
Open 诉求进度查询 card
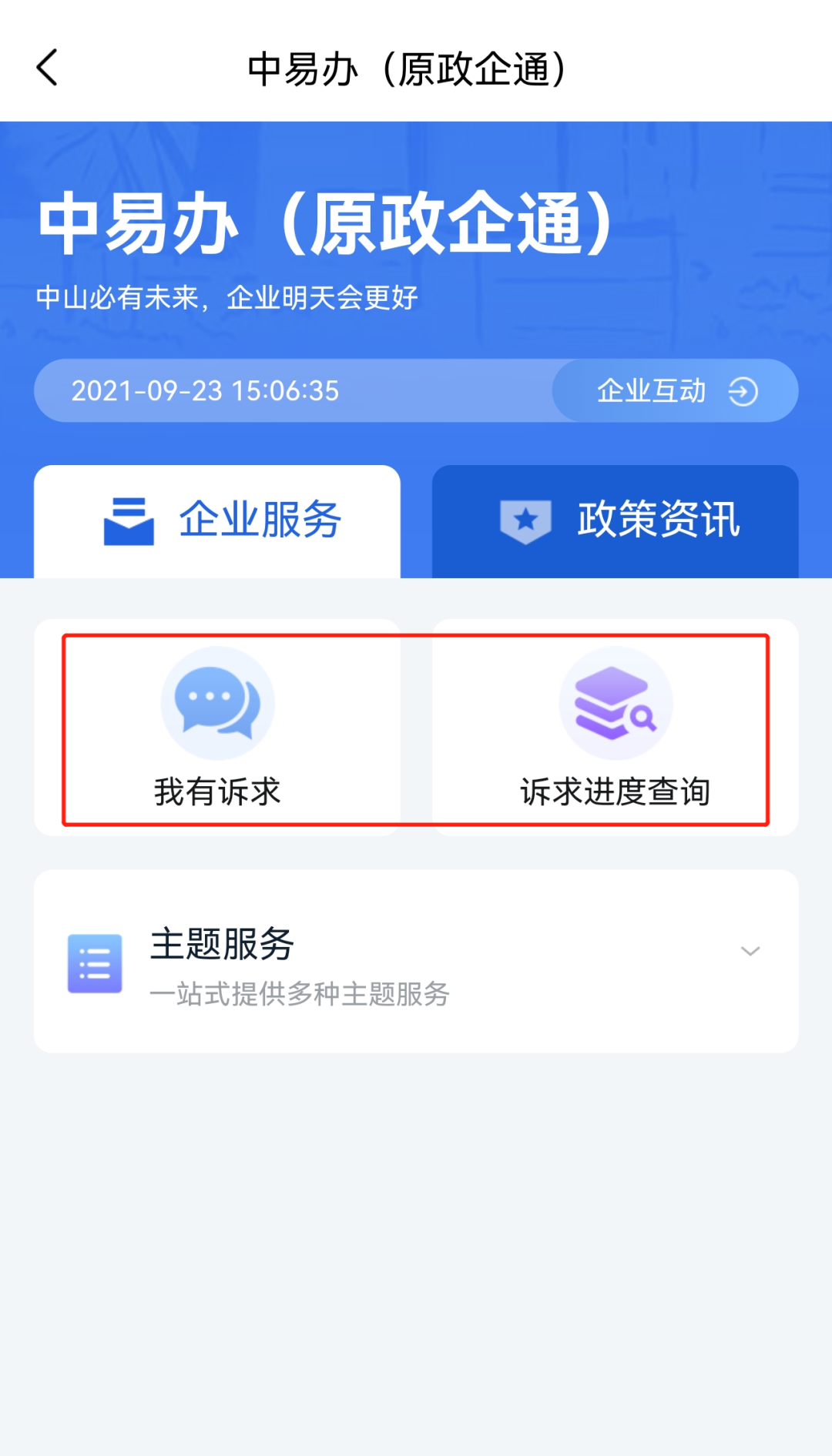click(x=615, y=728)
